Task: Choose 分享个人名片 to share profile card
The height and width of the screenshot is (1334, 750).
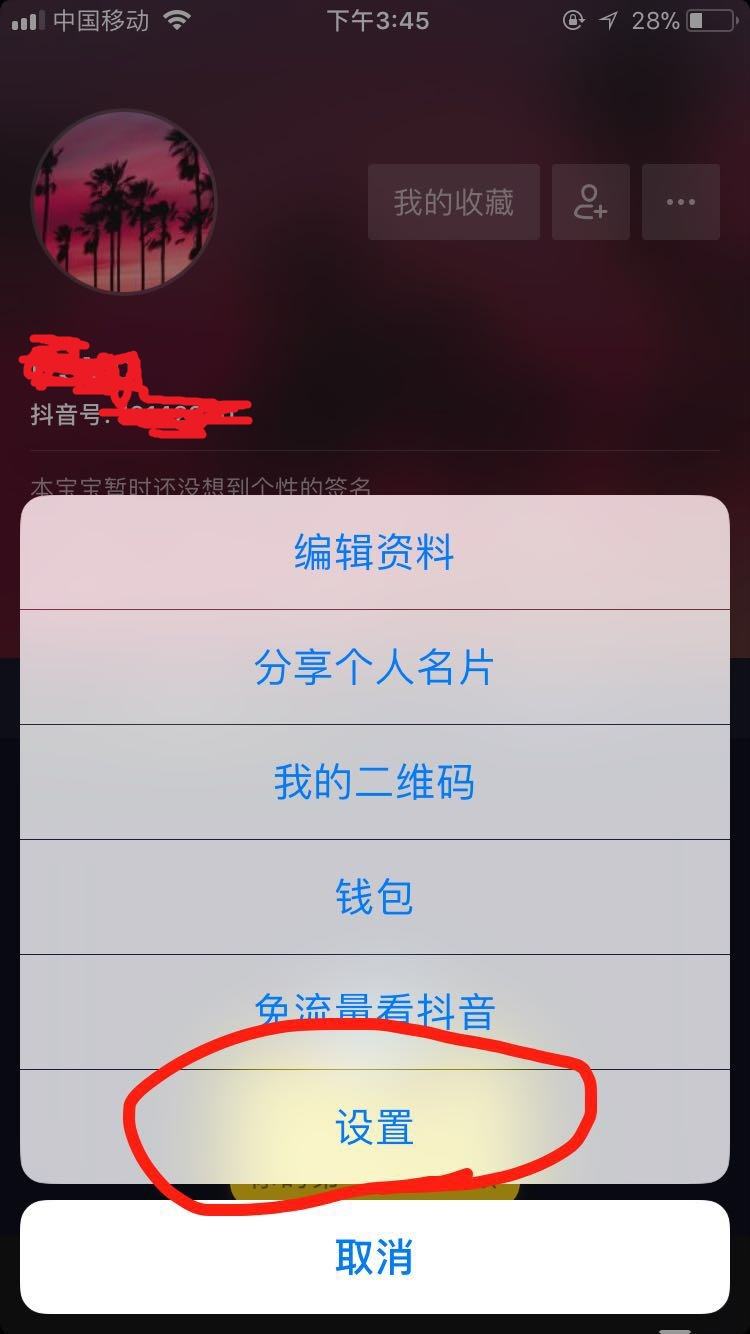Action: click(375, 667)
